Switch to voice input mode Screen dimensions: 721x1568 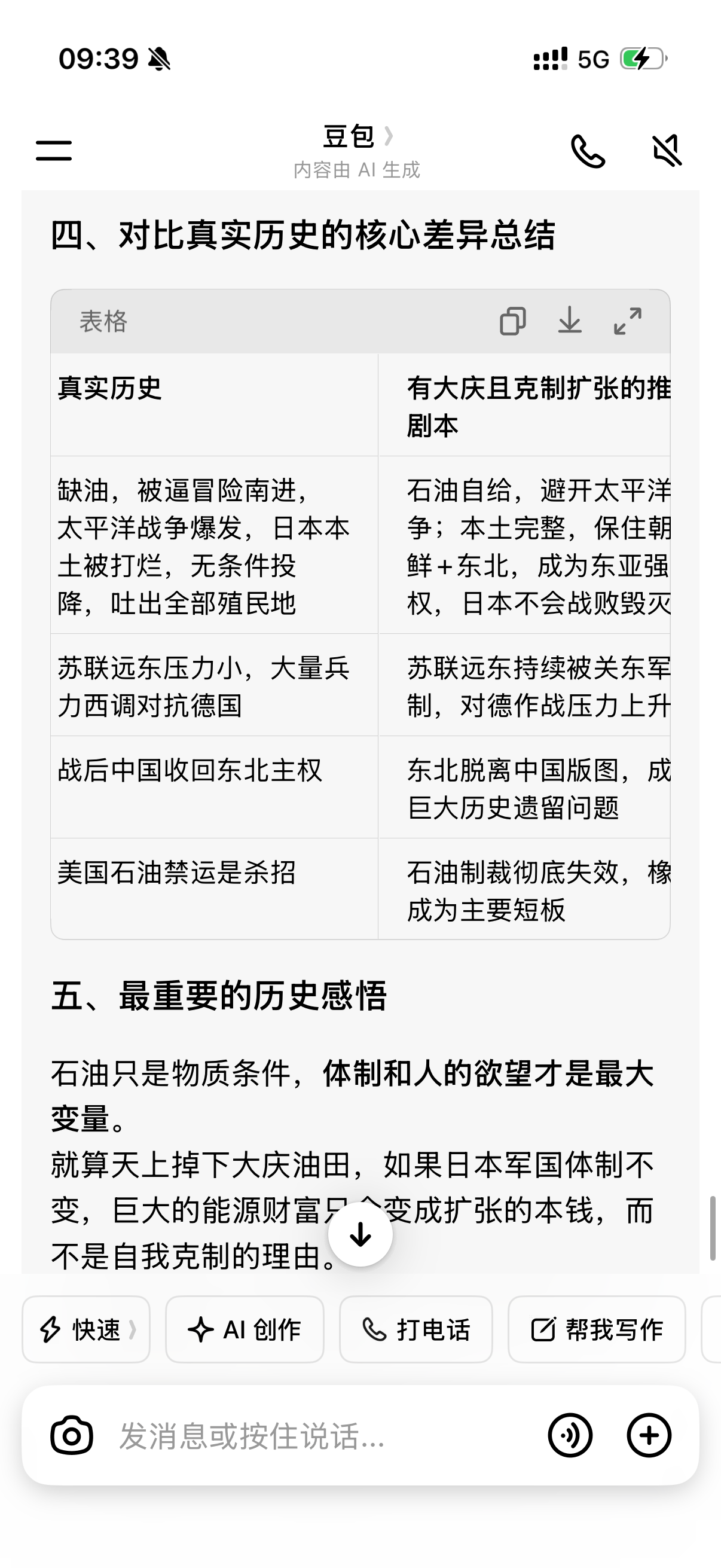(570, 1435)
